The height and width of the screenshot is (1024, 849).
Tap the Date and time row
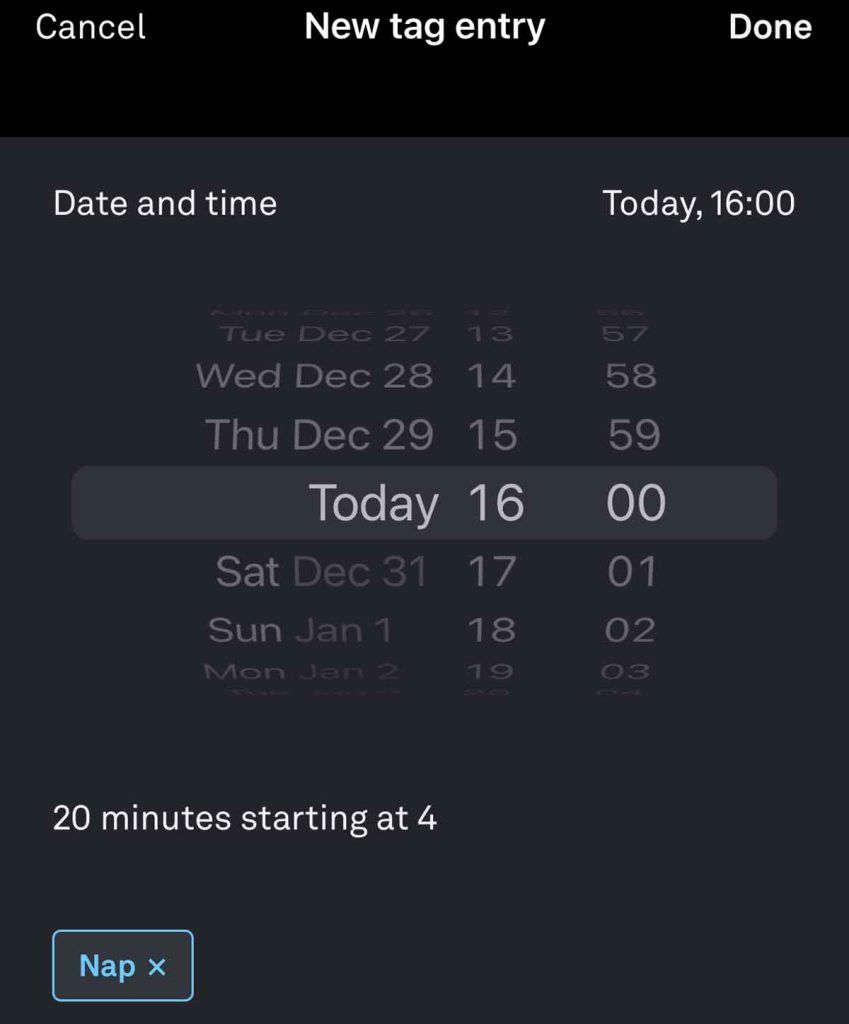click(424, 204)
